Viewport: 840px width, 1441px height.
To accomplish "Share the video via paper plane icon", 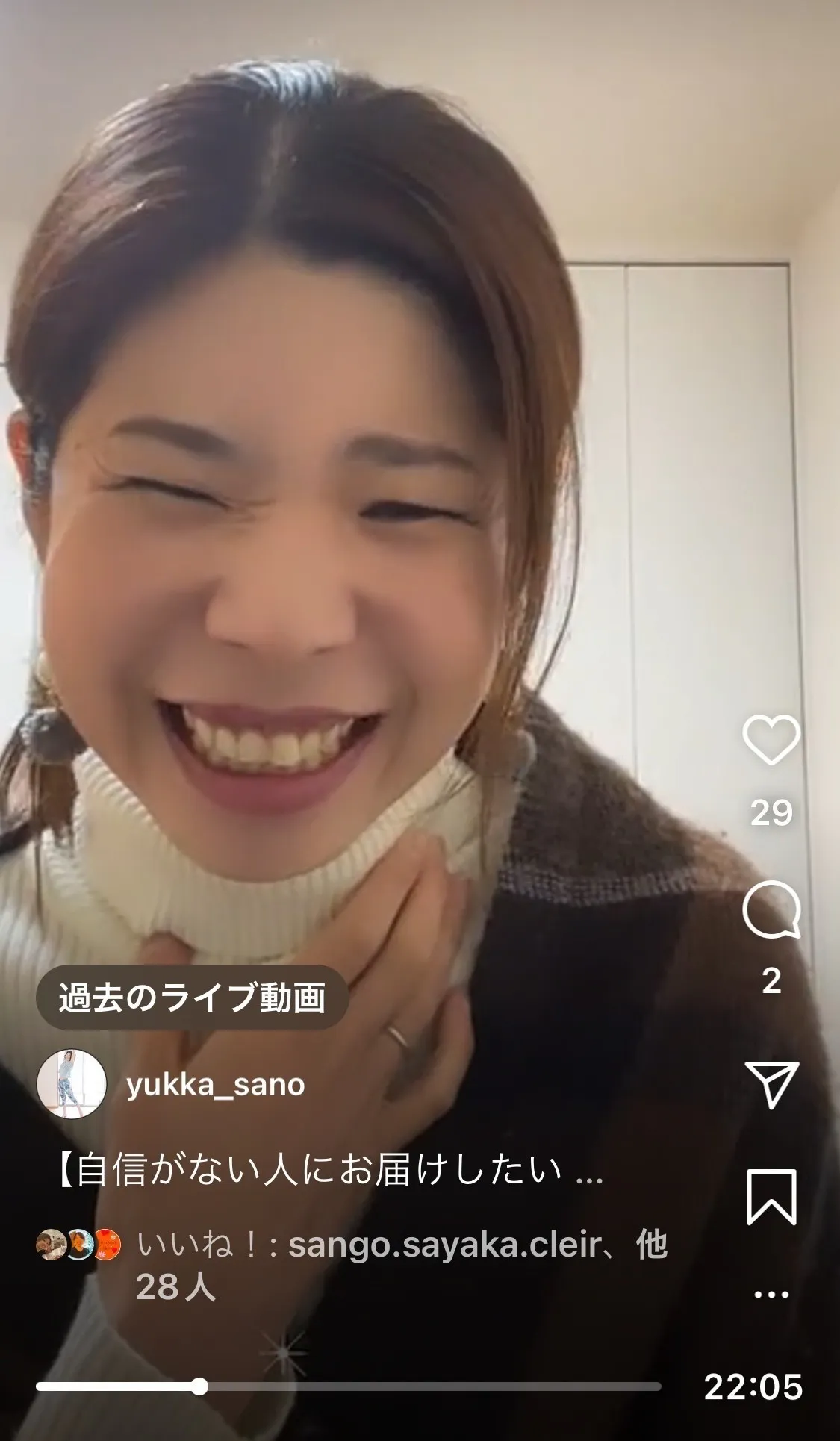I will [771, 1083].
